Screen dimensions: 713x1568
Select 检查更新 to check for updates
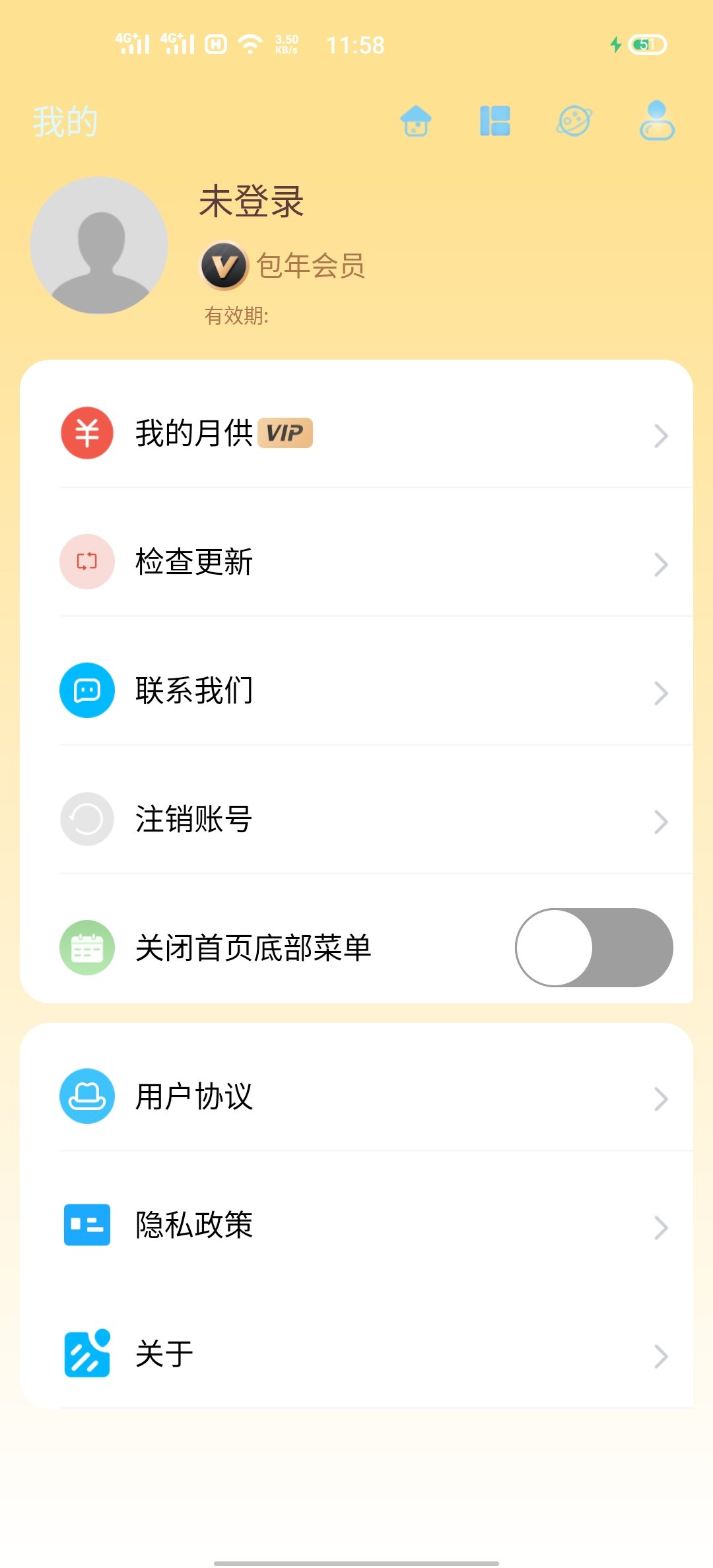[x=356, y=562]
